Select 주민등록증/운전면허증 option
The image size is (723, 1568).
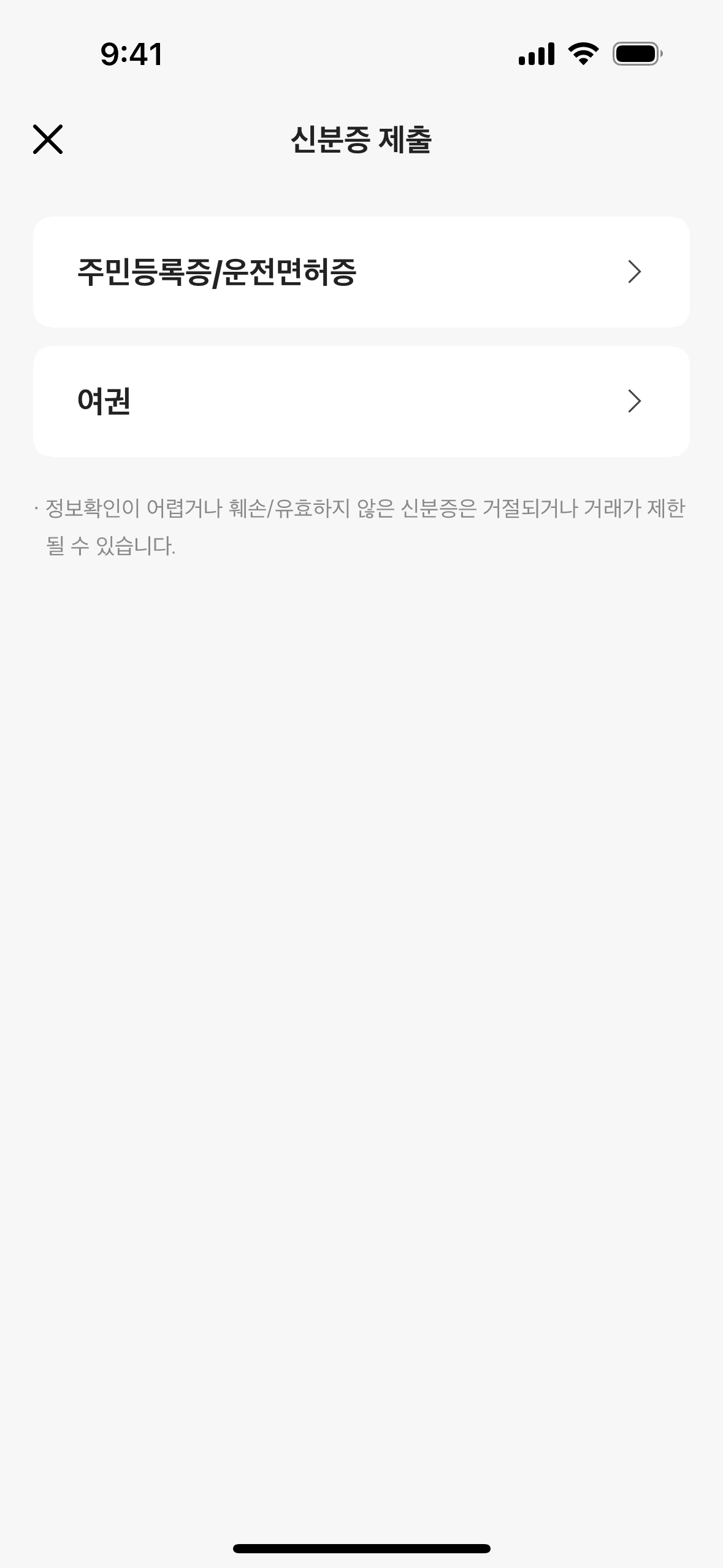(x=361, y=272)
